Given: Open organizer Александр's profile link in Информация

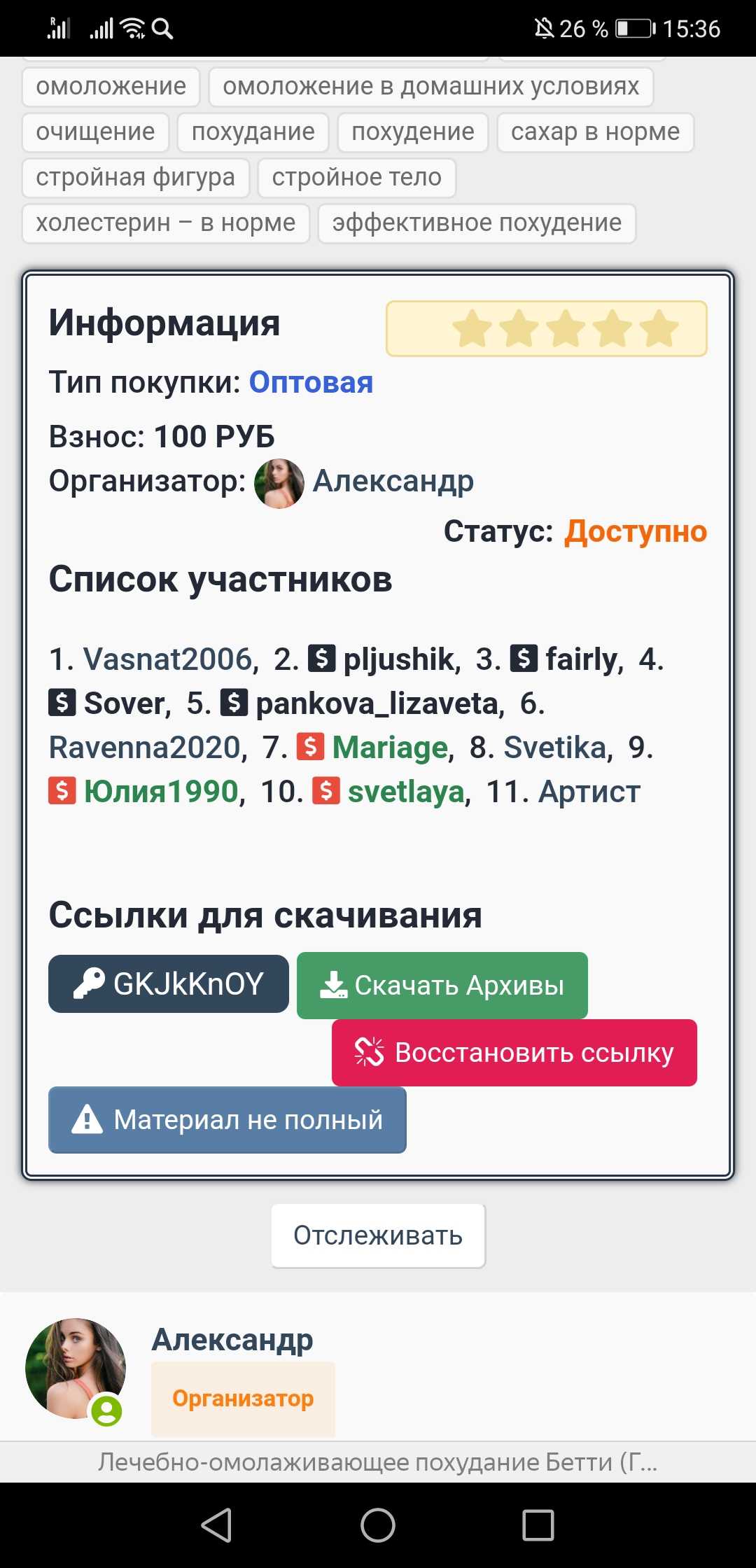Looking at the screenshot, I should pyautogui.click(x=393, y=482).
